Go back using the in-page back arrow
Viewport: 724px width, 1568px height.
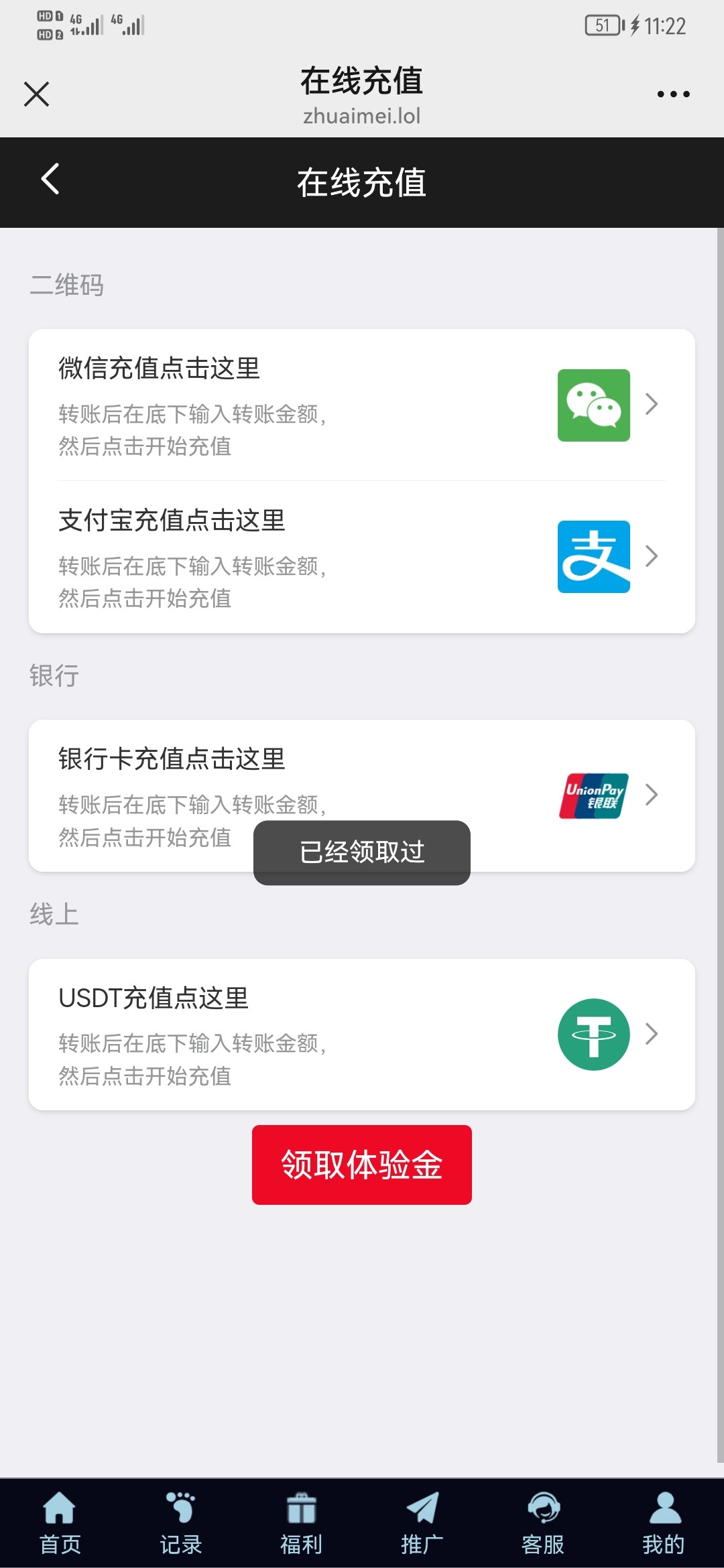point(50,179)
